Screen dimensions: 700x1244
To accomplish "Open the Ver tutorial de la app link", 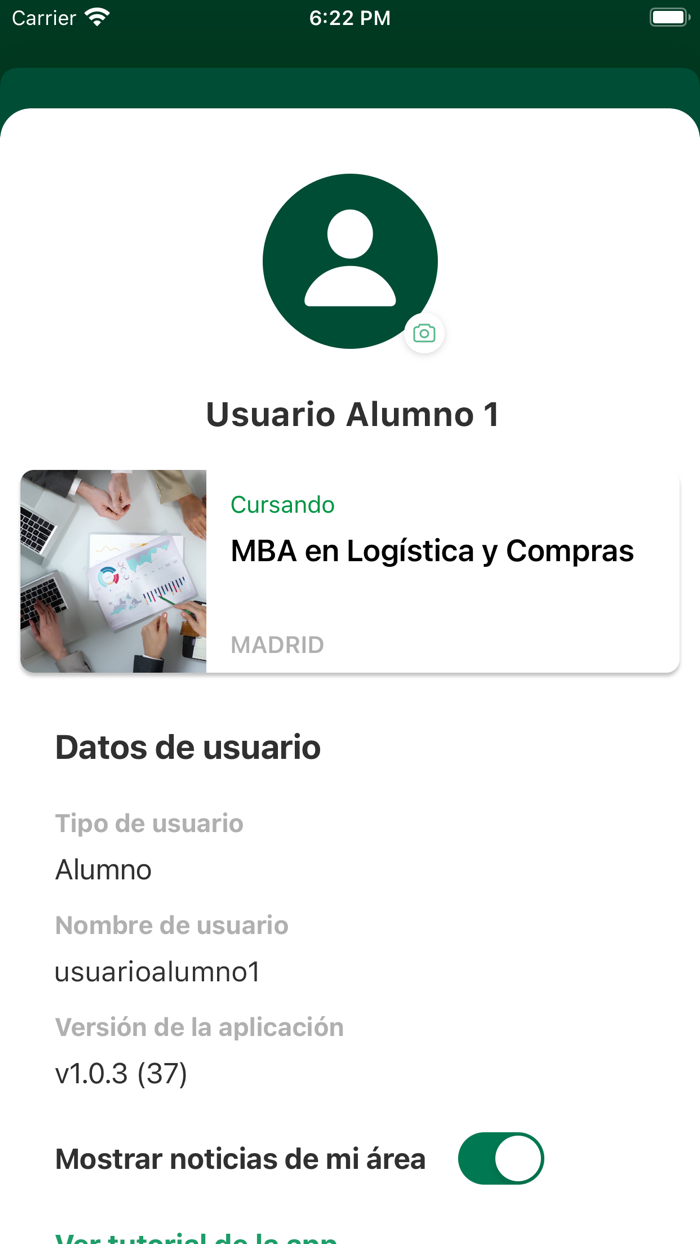I will pyautogui.click(x=196, y=1238).
